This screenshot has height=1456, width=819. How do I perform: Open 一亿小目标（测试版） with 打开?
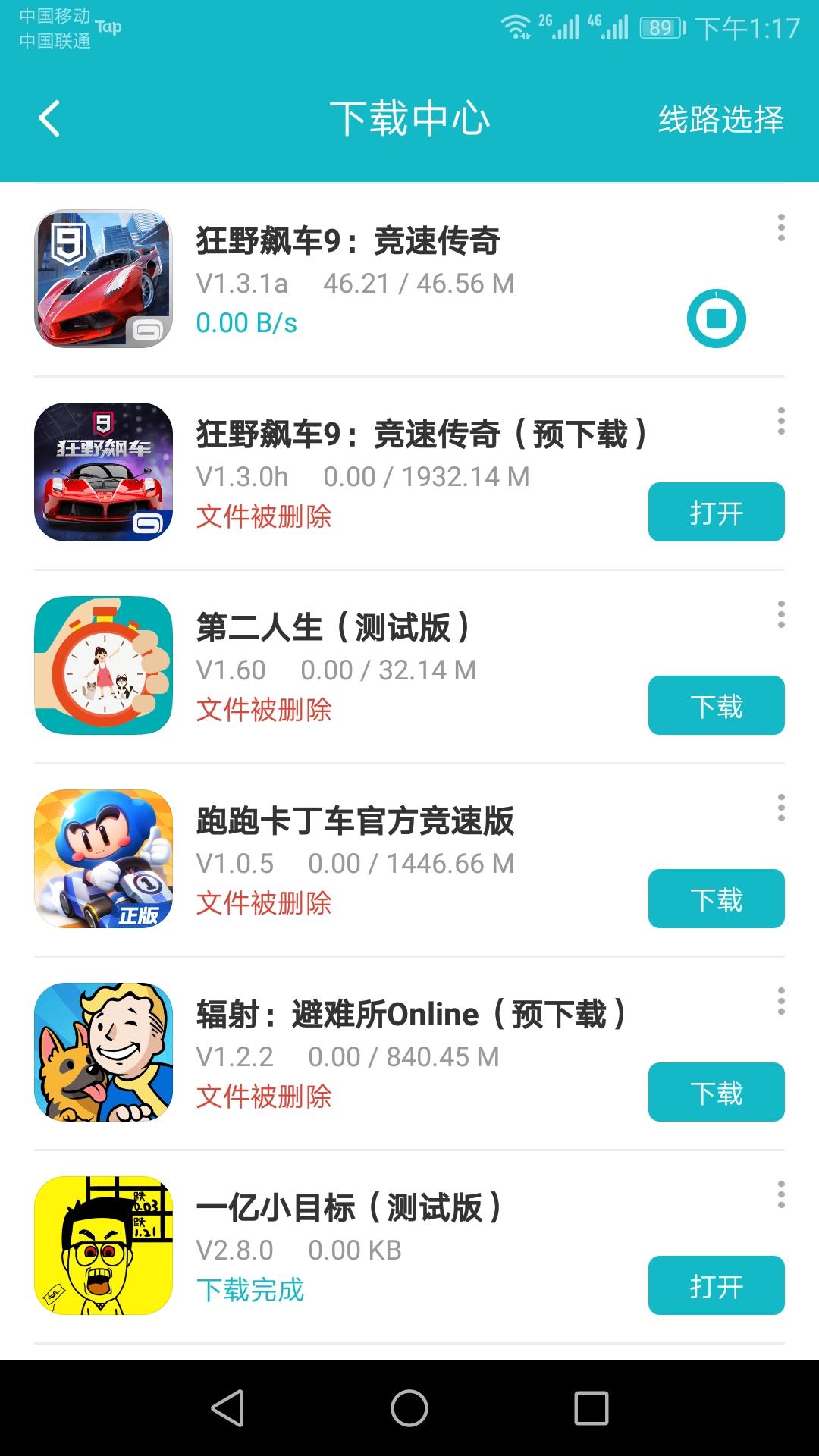coord(716,1286)
